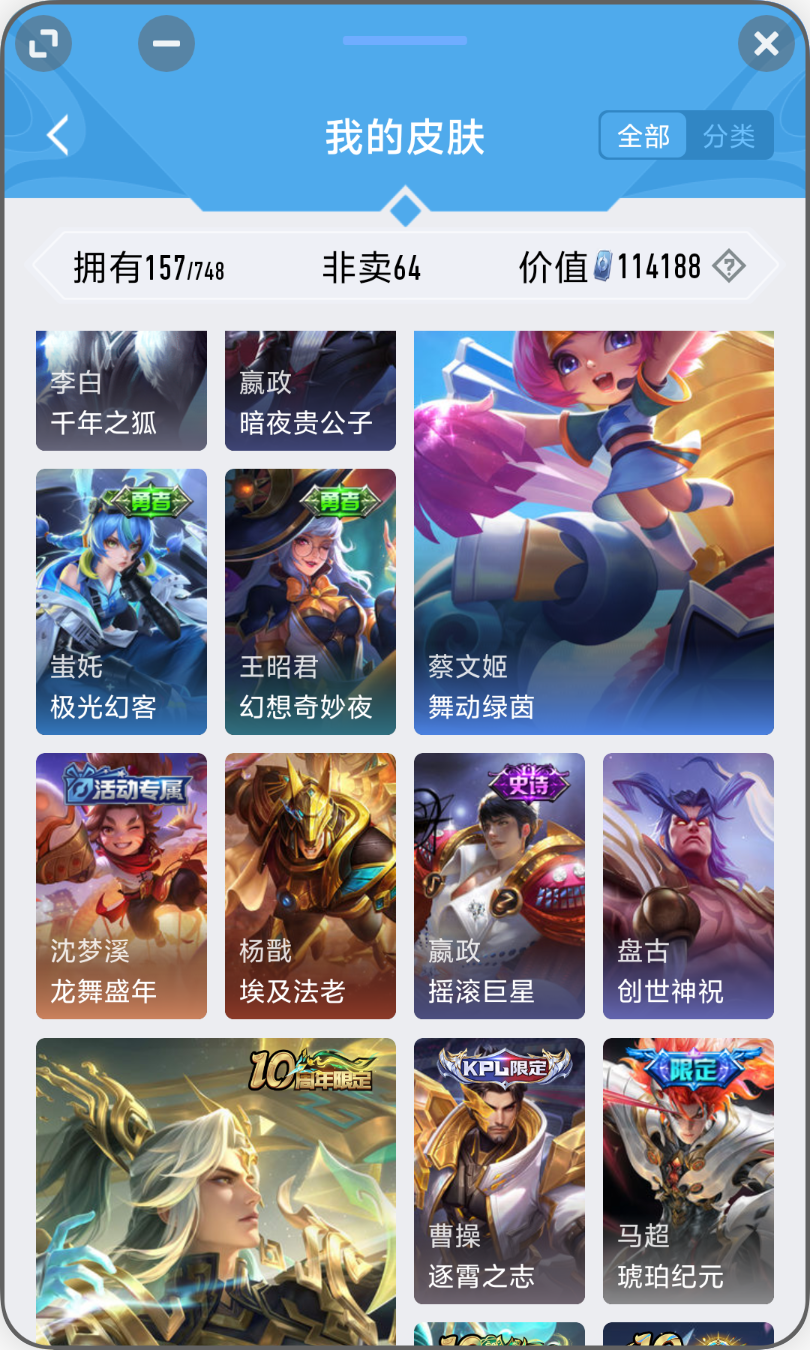Click the resize window icon at top left

42,43
